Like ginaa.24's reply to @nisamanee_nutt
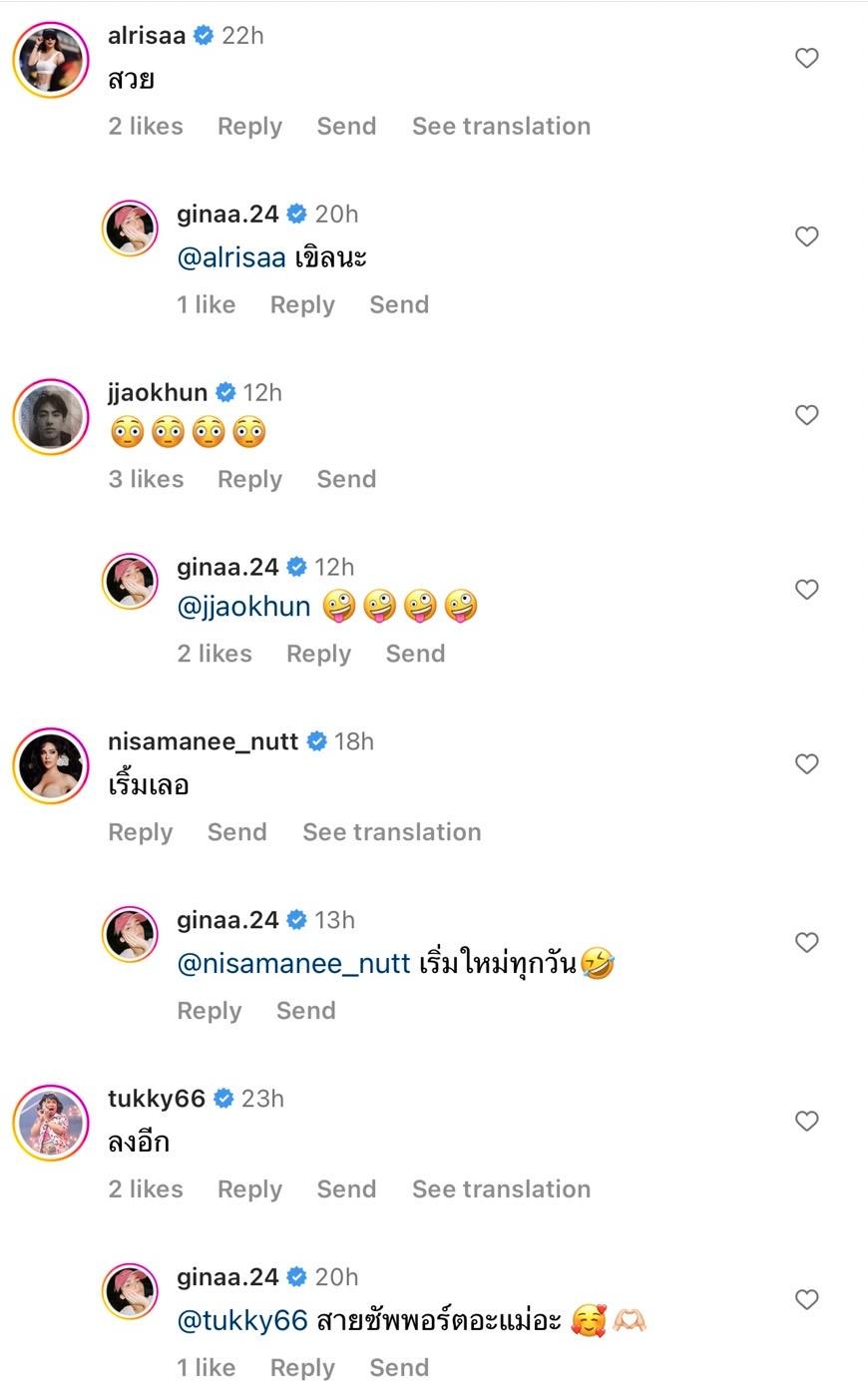Screen dimensions: 868x1398 pyautogui.click(x=806, y=943)
